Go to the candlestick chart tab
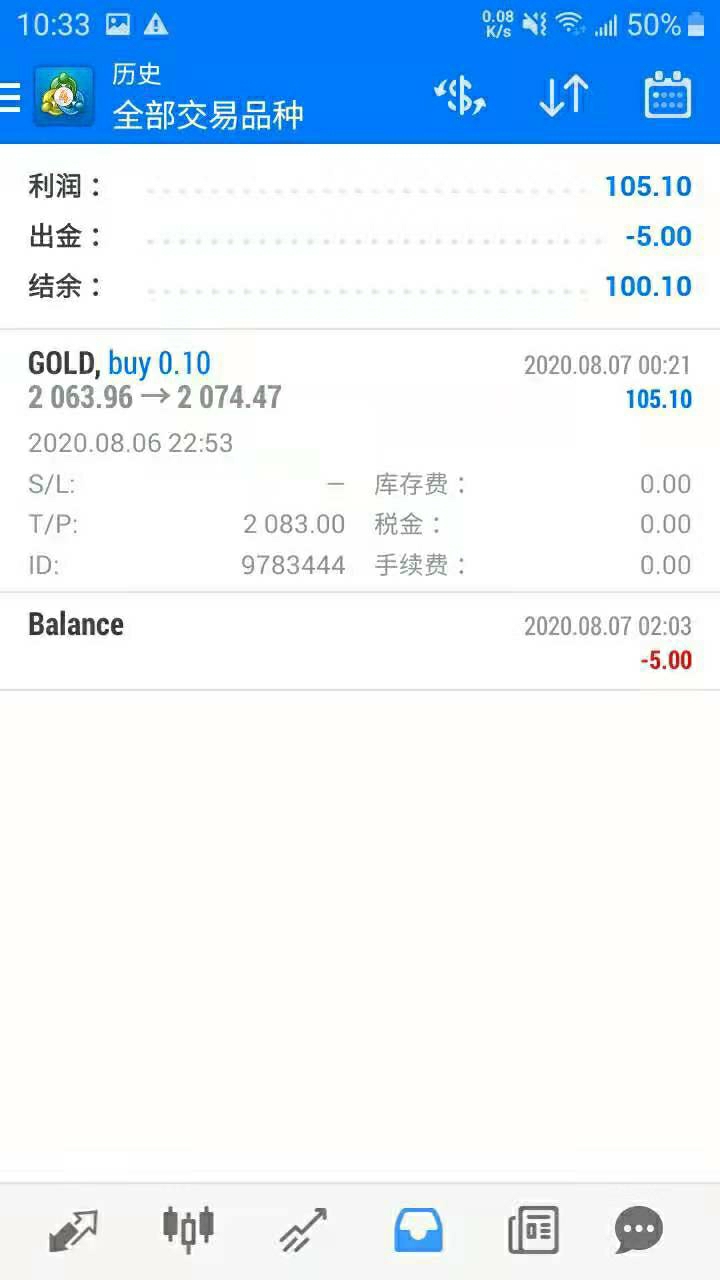 tap(188, 1230)
